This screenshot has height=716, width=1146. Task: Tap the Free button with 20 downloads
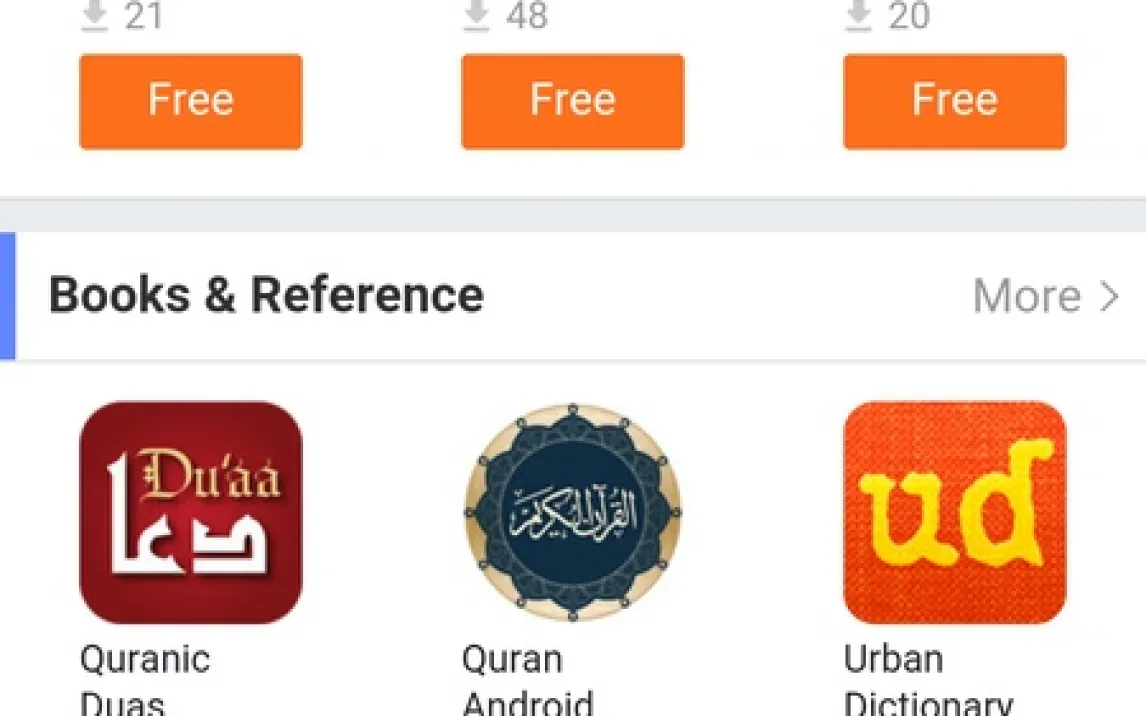point(954,101)
